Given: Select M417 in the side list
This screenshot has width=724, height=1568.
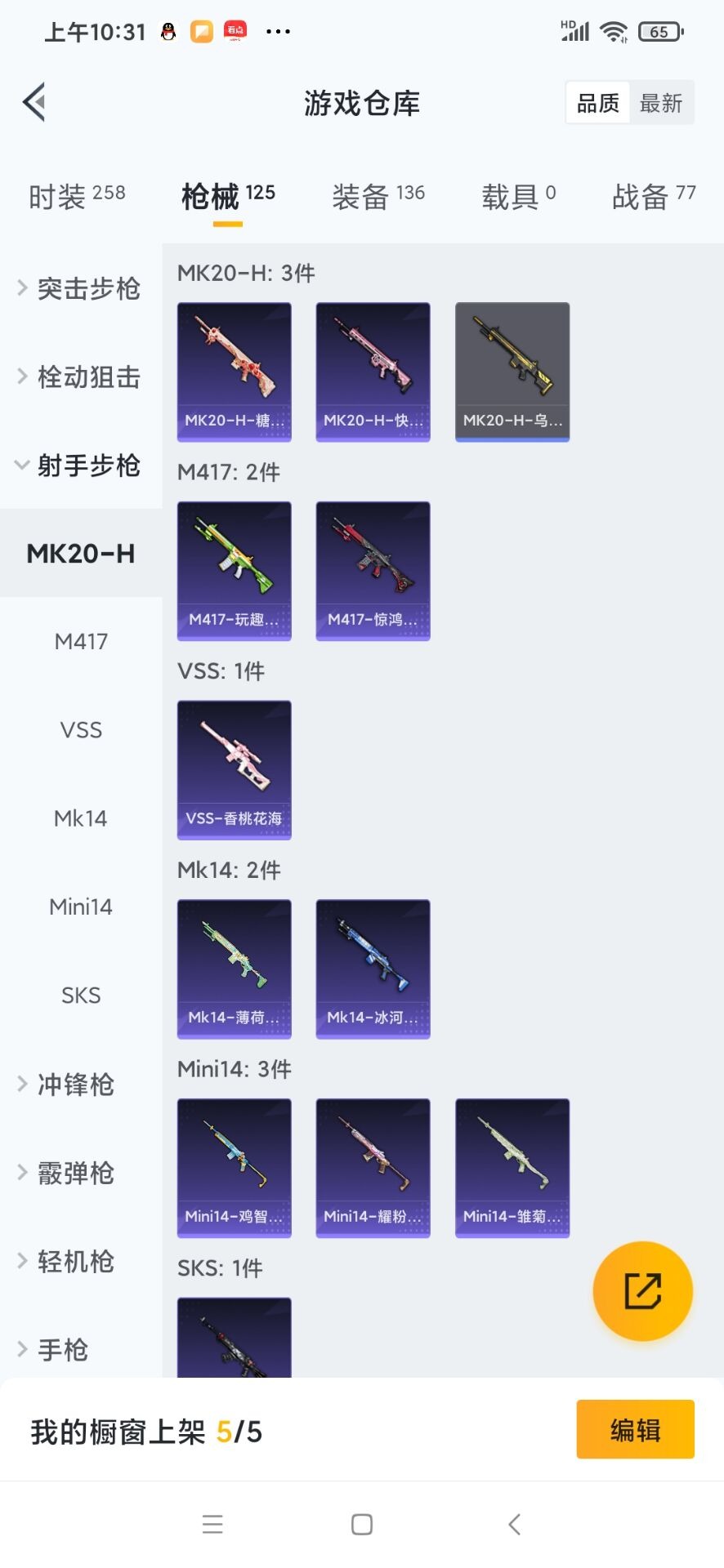Looking at the screenshot, I should tap(81, 642).
